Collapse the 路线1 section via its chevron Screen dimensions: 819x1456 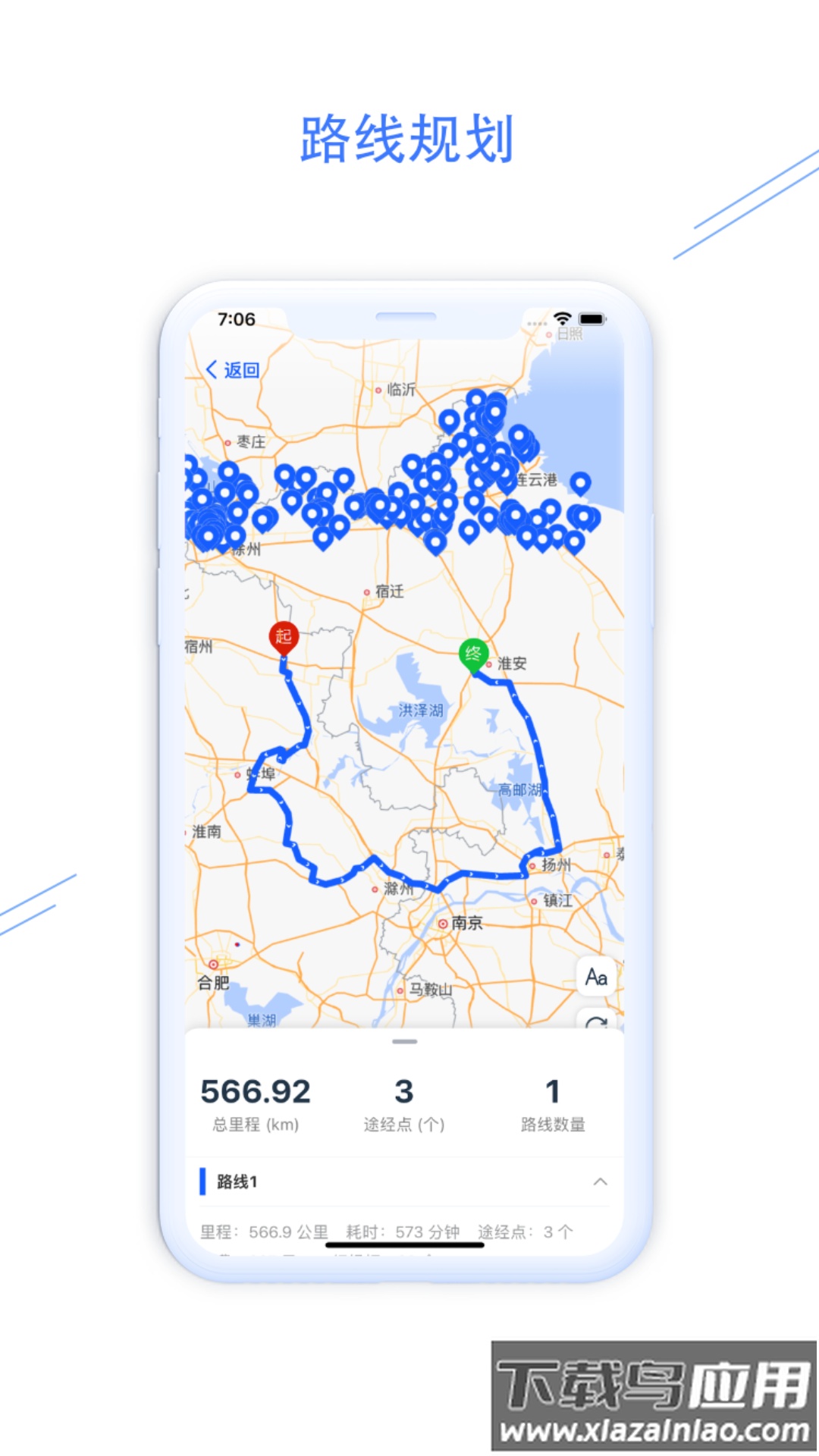(x=599, y=1181)
